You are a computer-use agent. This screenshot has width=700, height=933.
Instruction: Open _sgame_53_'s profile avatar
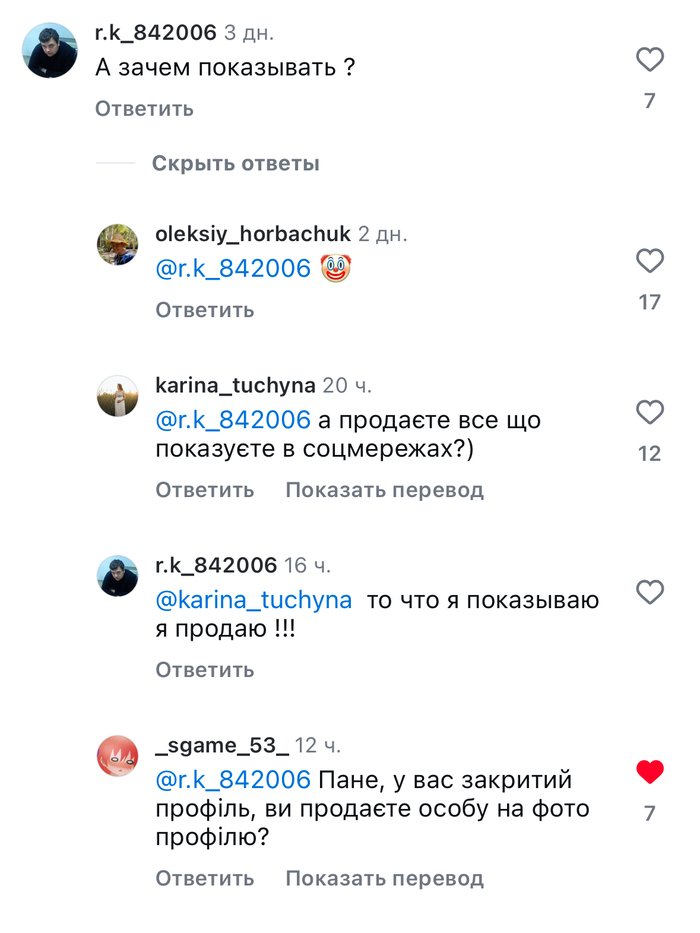pyautogui.click(x=117, y=756)
